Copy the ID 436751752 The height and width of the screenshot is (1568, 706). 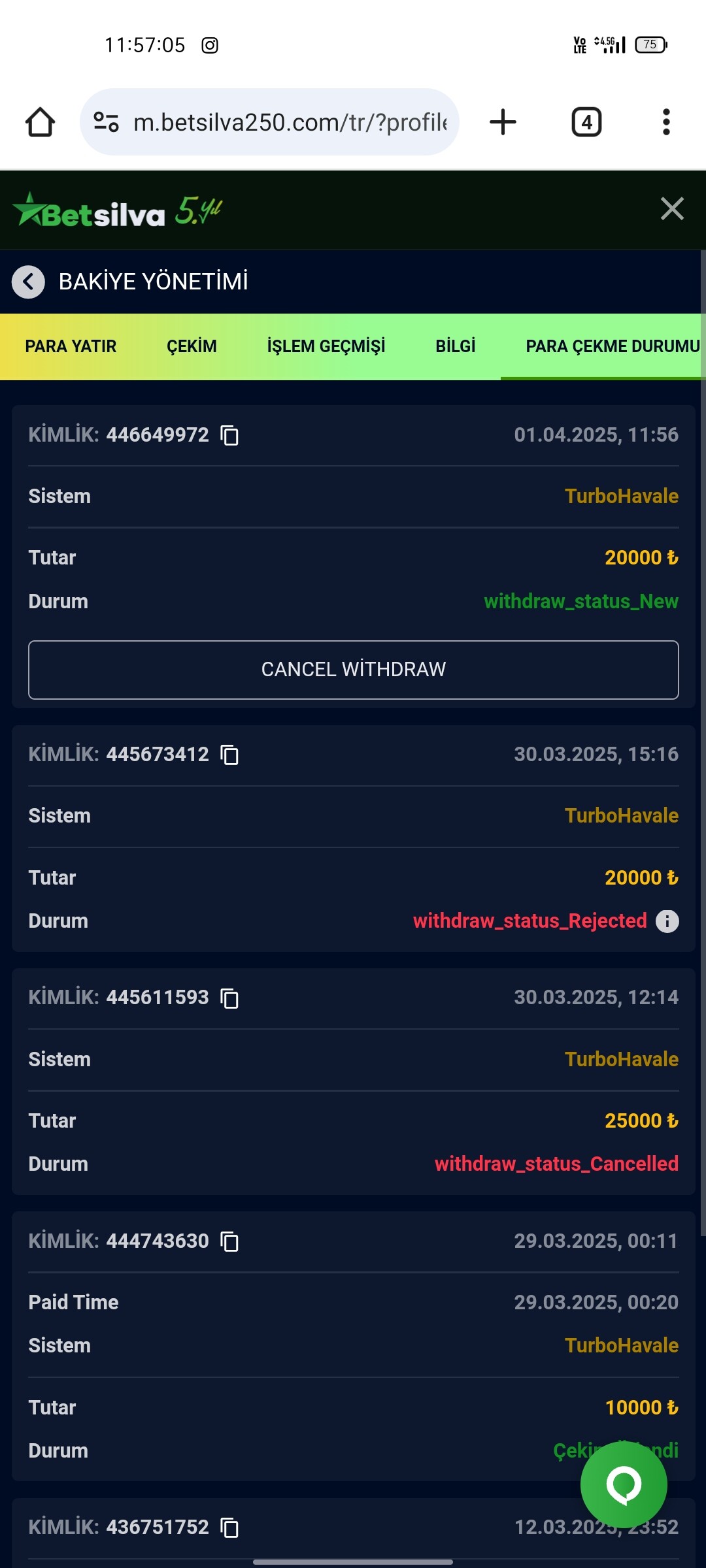[229, 1527]
